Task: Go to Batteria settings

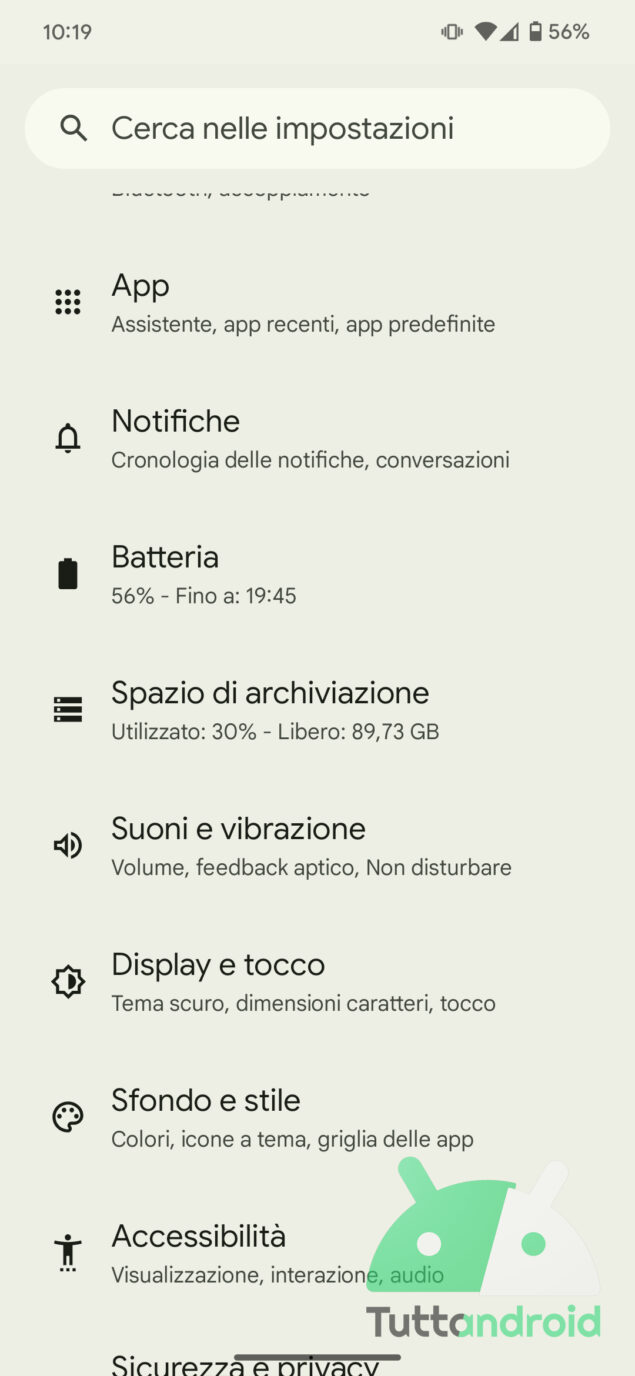Action: tap(317, 574)
